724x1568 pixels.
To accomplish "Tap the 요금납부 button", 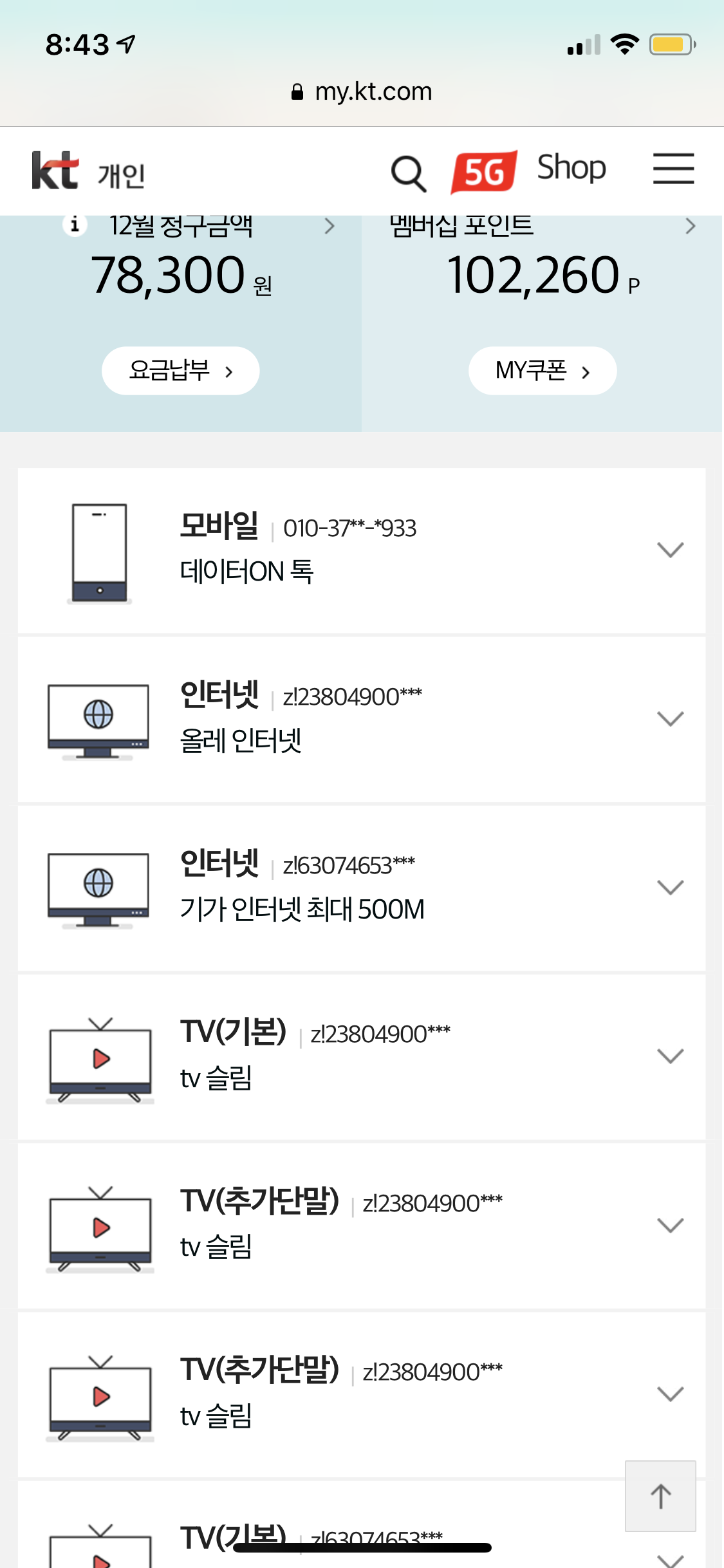I will click(181, 371).
